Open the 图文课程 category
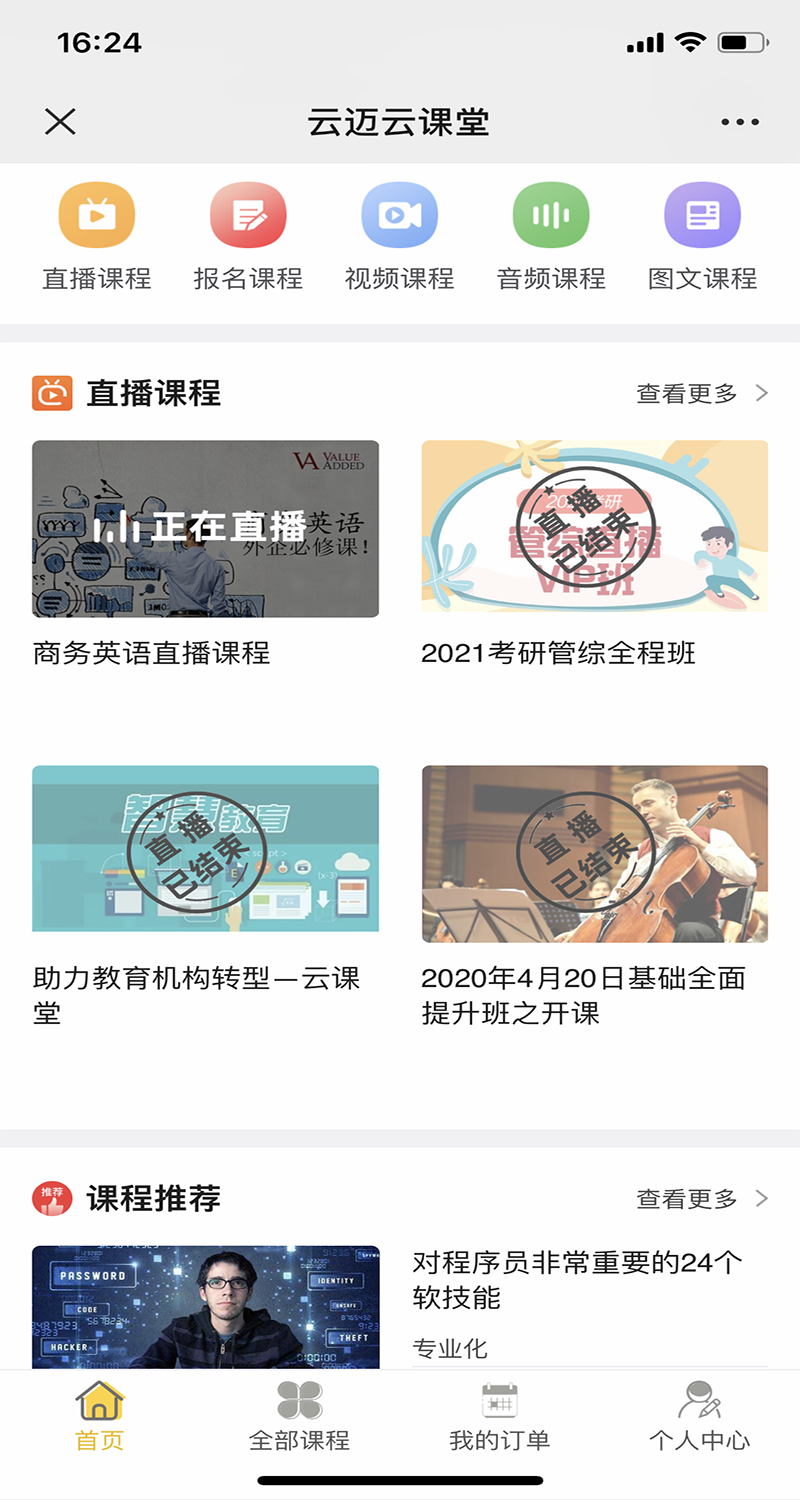 (702, 237)
